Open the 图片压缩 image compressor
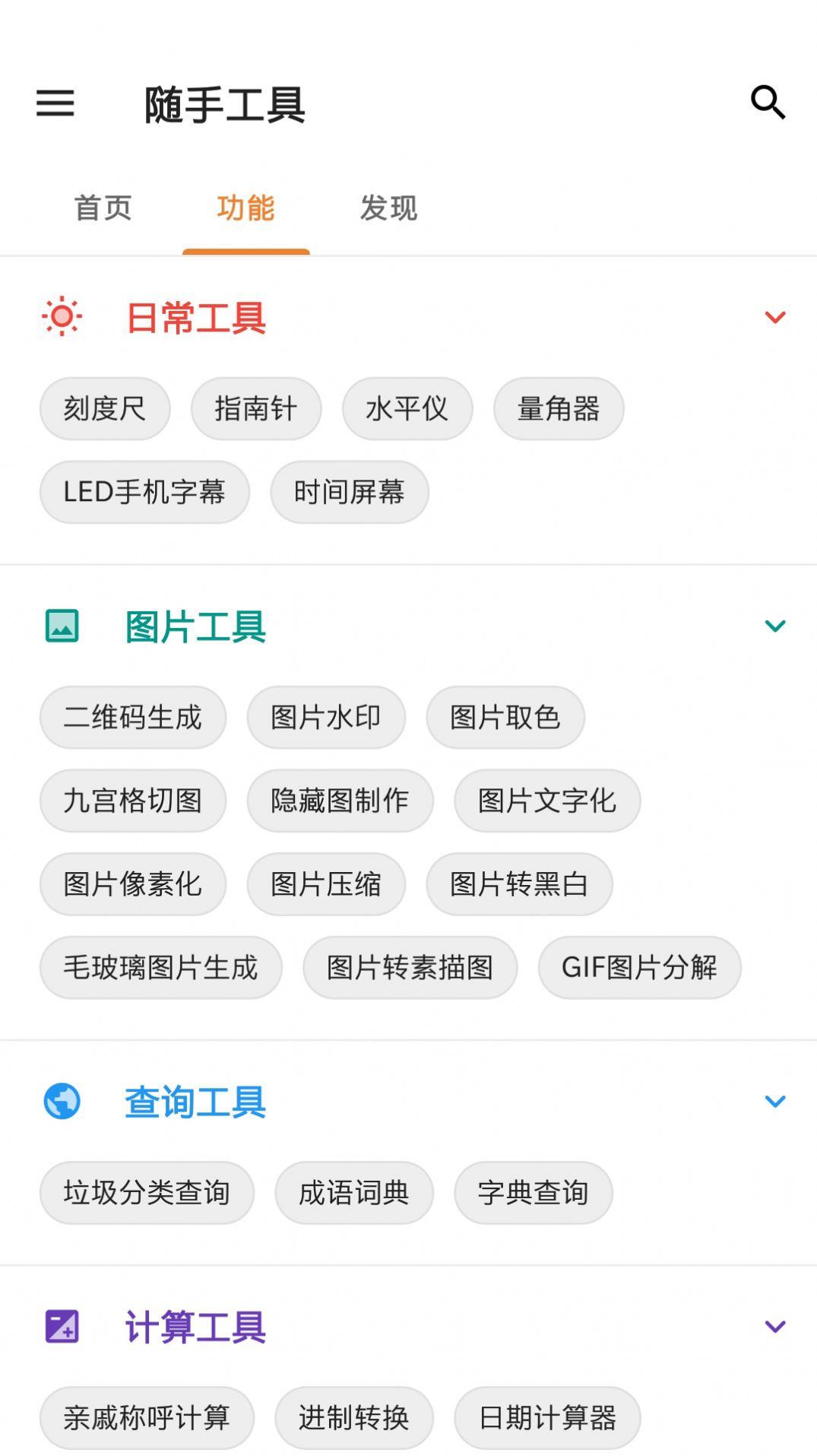 325,883
